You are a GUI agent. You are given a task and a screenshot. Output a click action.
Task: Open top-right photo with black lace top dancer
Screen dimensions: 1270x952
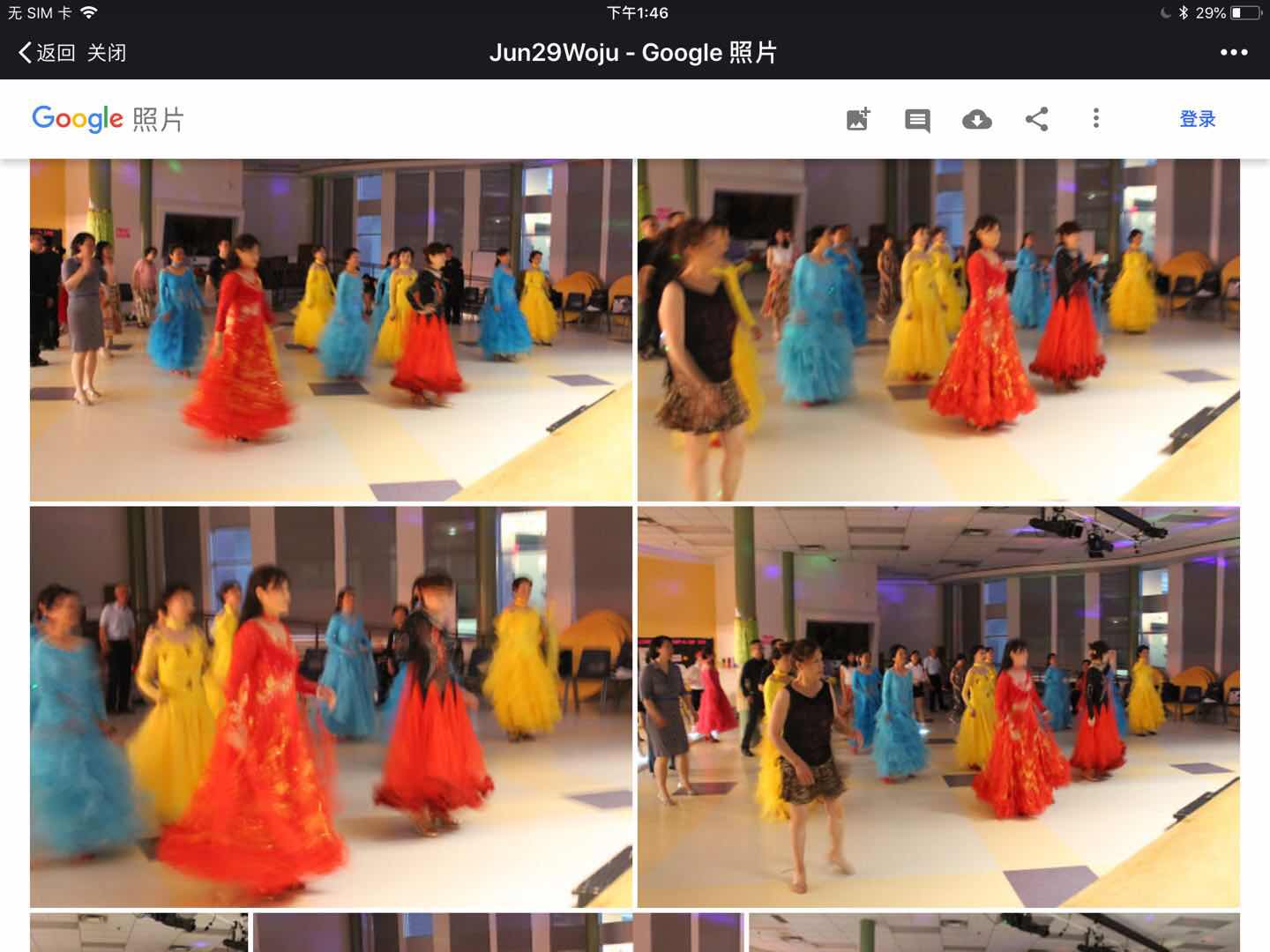938,330
